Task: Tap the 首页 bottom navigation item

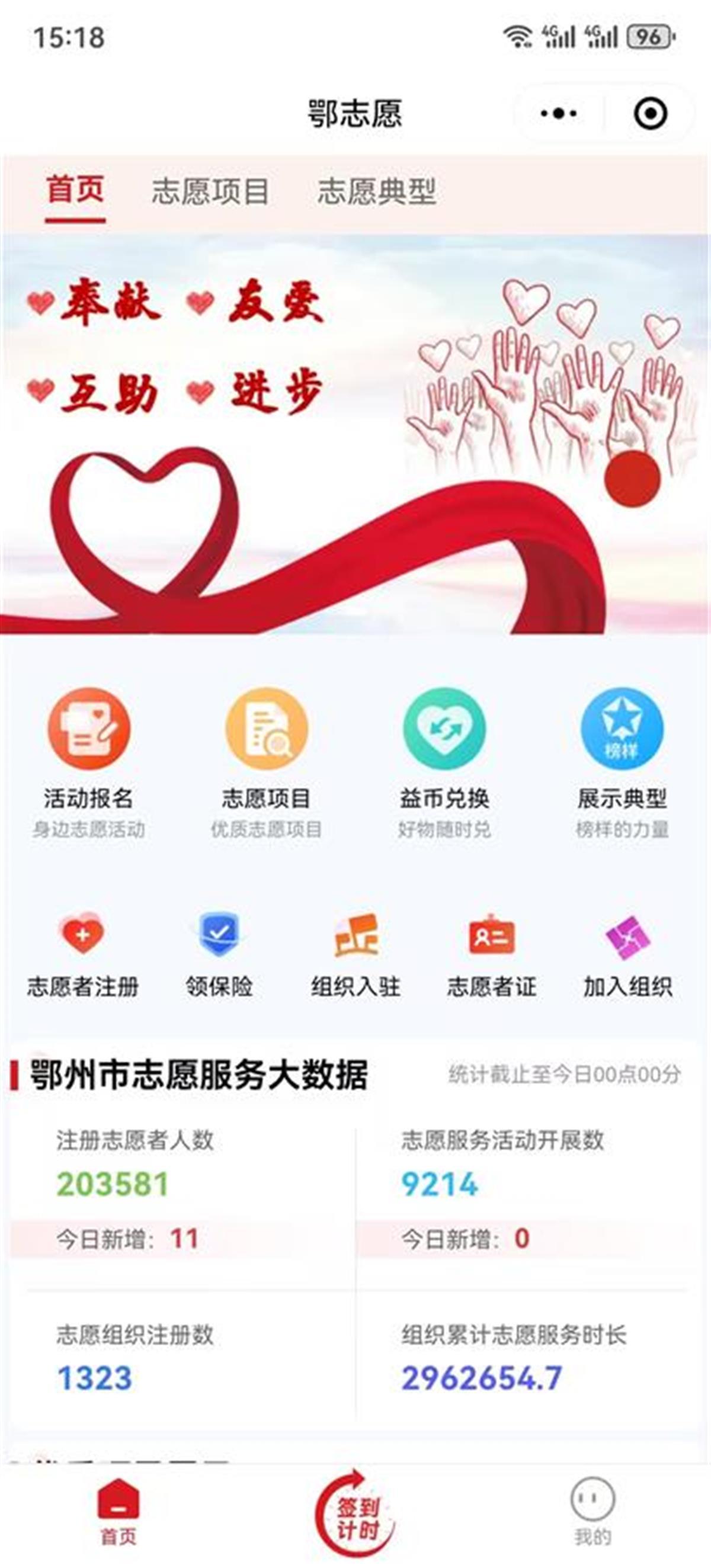Action: [x=118, y=1516]
